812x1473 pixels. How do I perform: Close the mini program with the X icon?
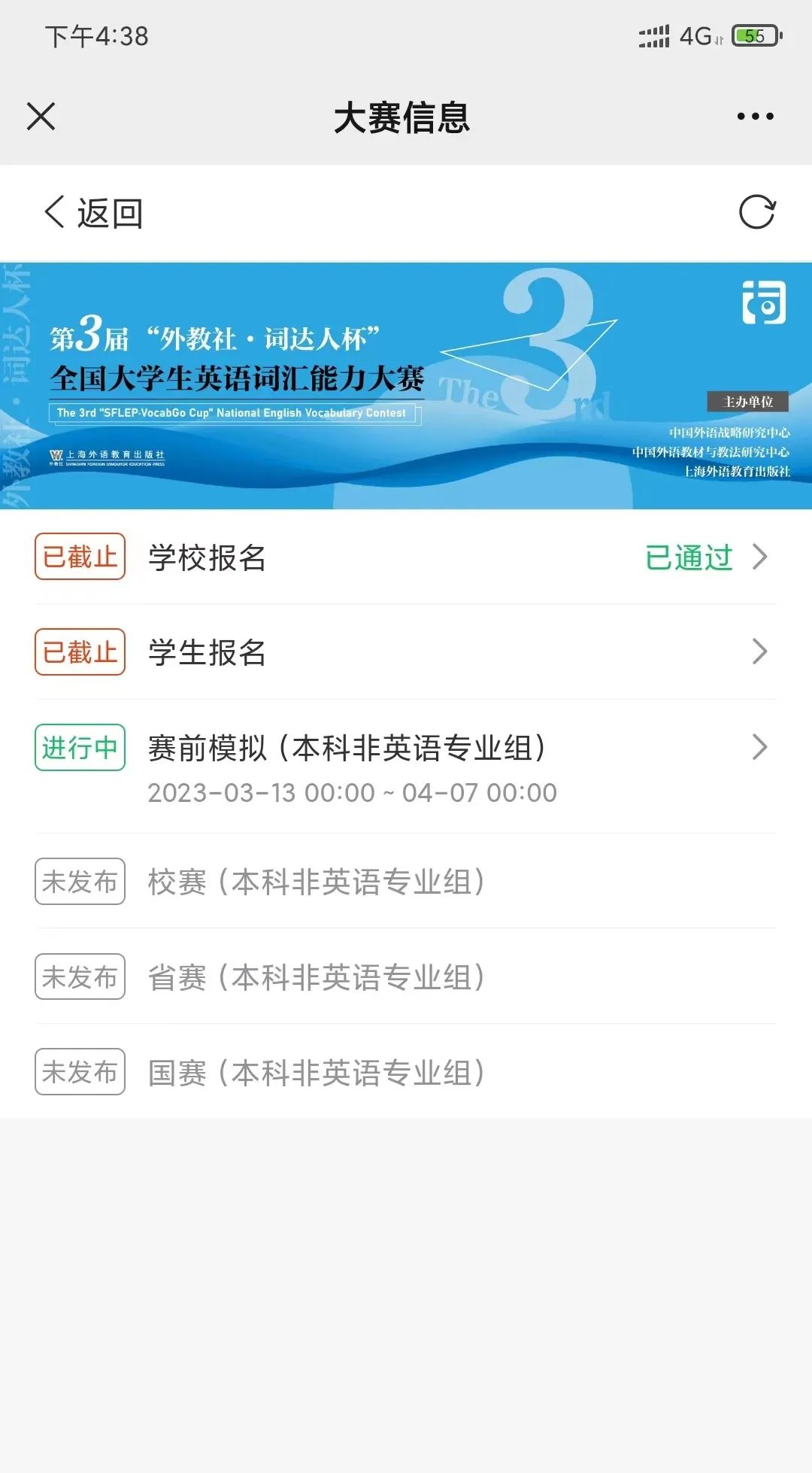(41, 116)
